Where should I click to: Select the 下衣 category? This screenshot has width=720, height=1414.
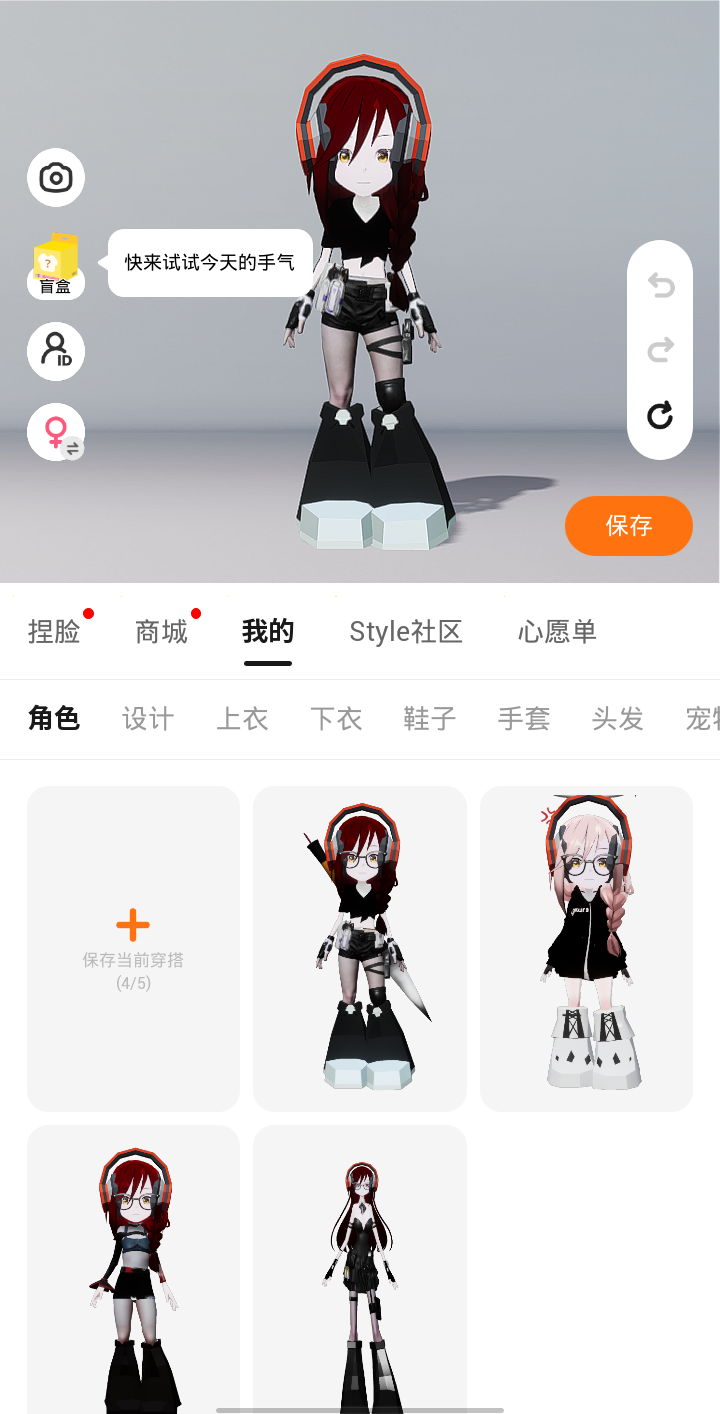coord(336,719)
